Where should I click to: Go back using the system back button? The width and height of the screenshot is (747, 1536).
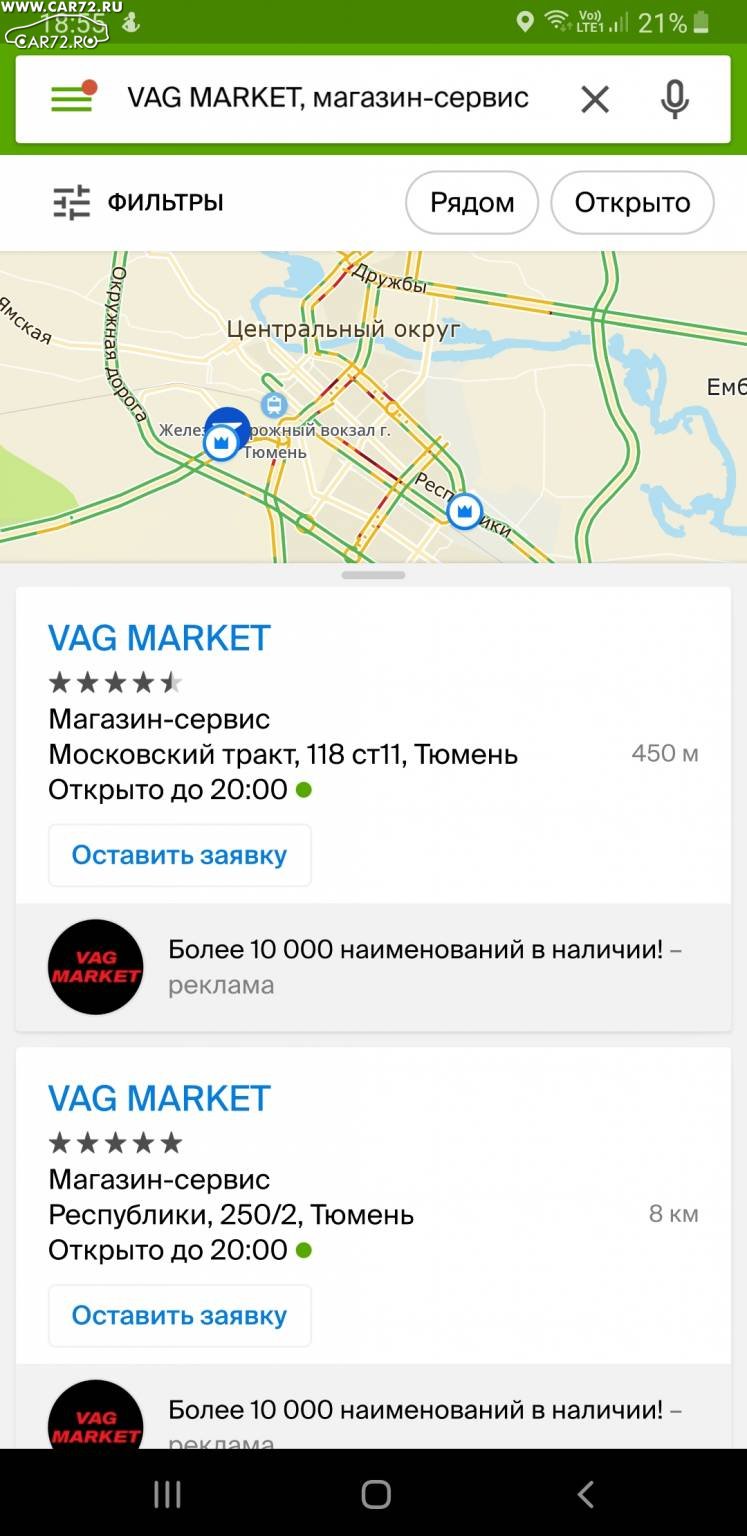(586, 1494)
